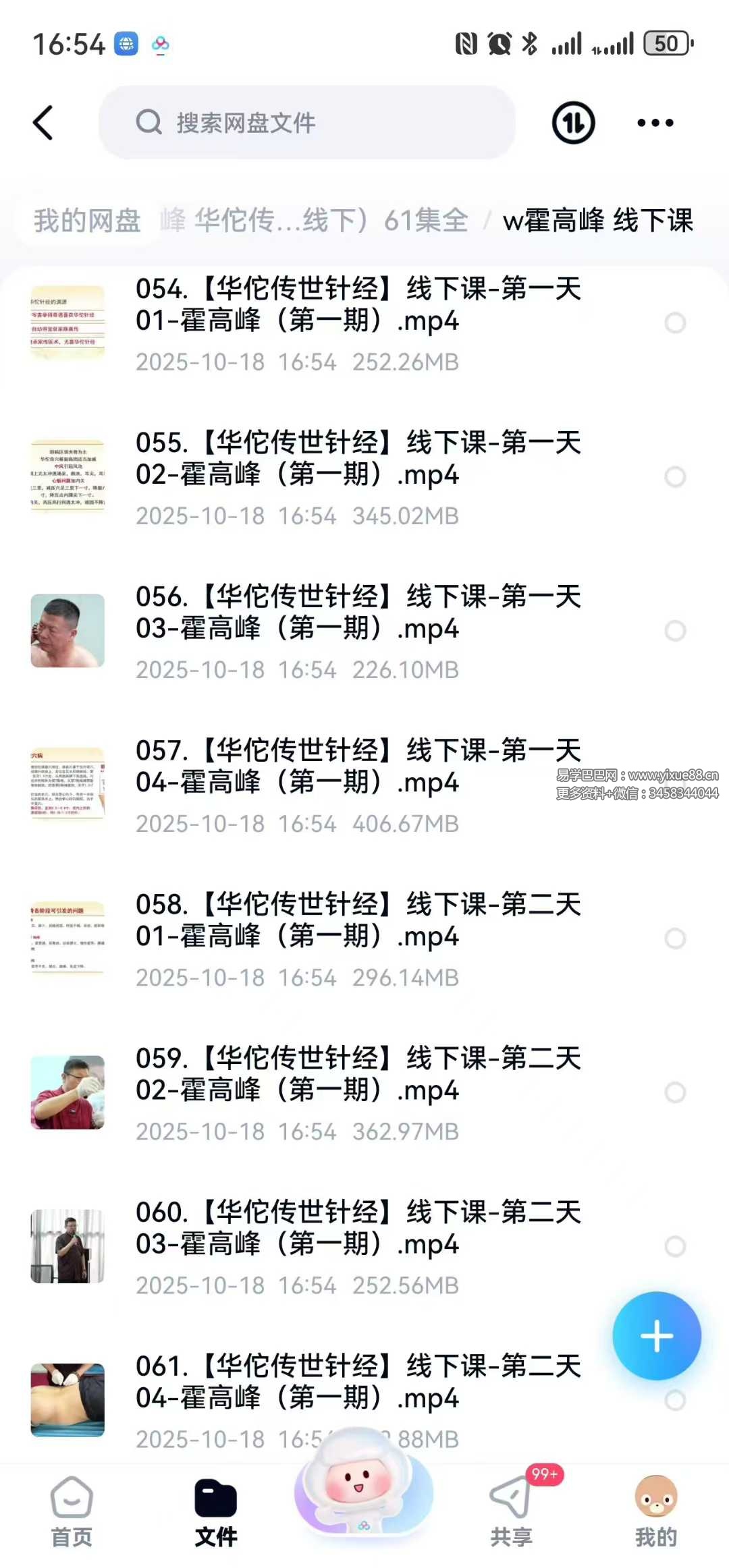The width and height of the screenshot is (729, 1568).
Task: Open the center mascot assistant button
Action: [x=363, y=1484]
